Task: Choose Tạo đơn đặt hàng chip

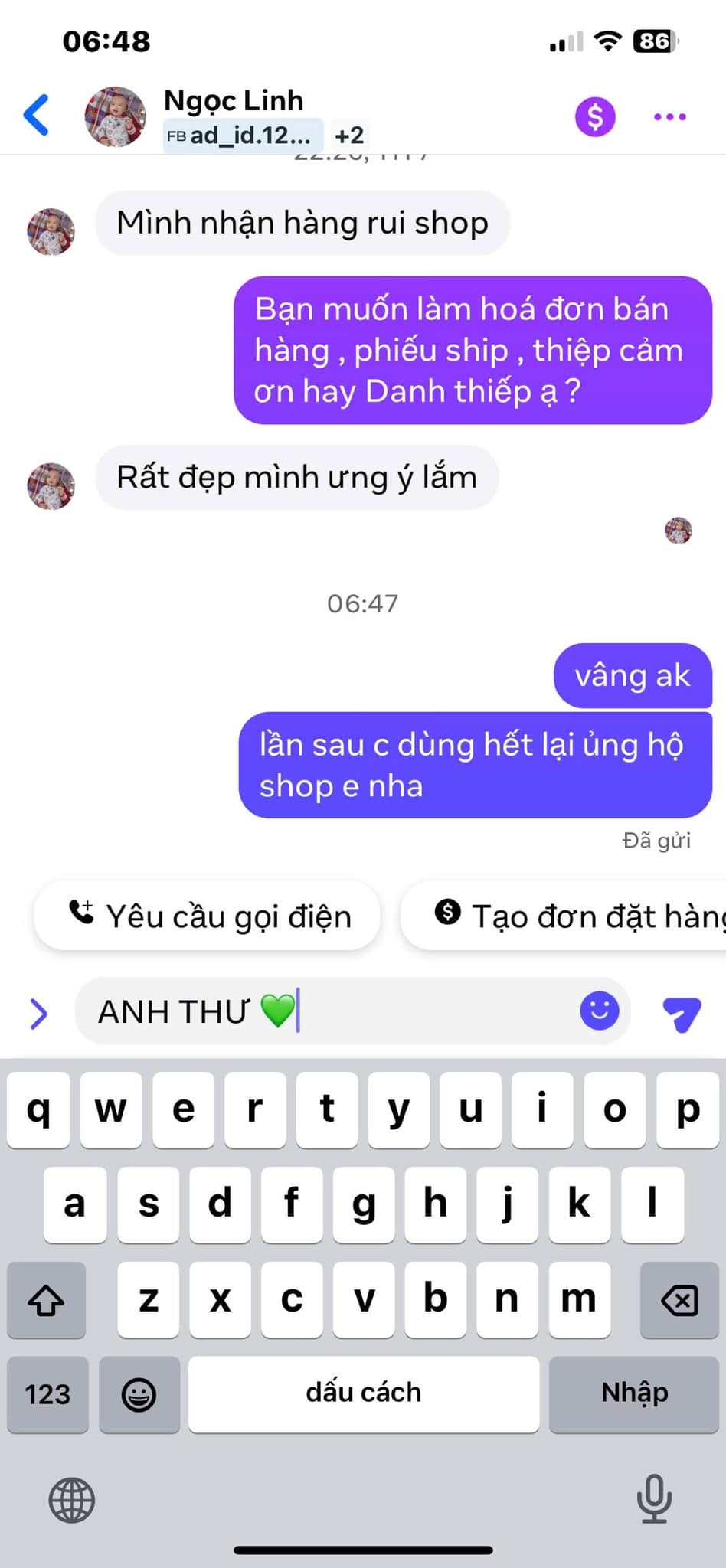Action: click(x=564, y=916)
